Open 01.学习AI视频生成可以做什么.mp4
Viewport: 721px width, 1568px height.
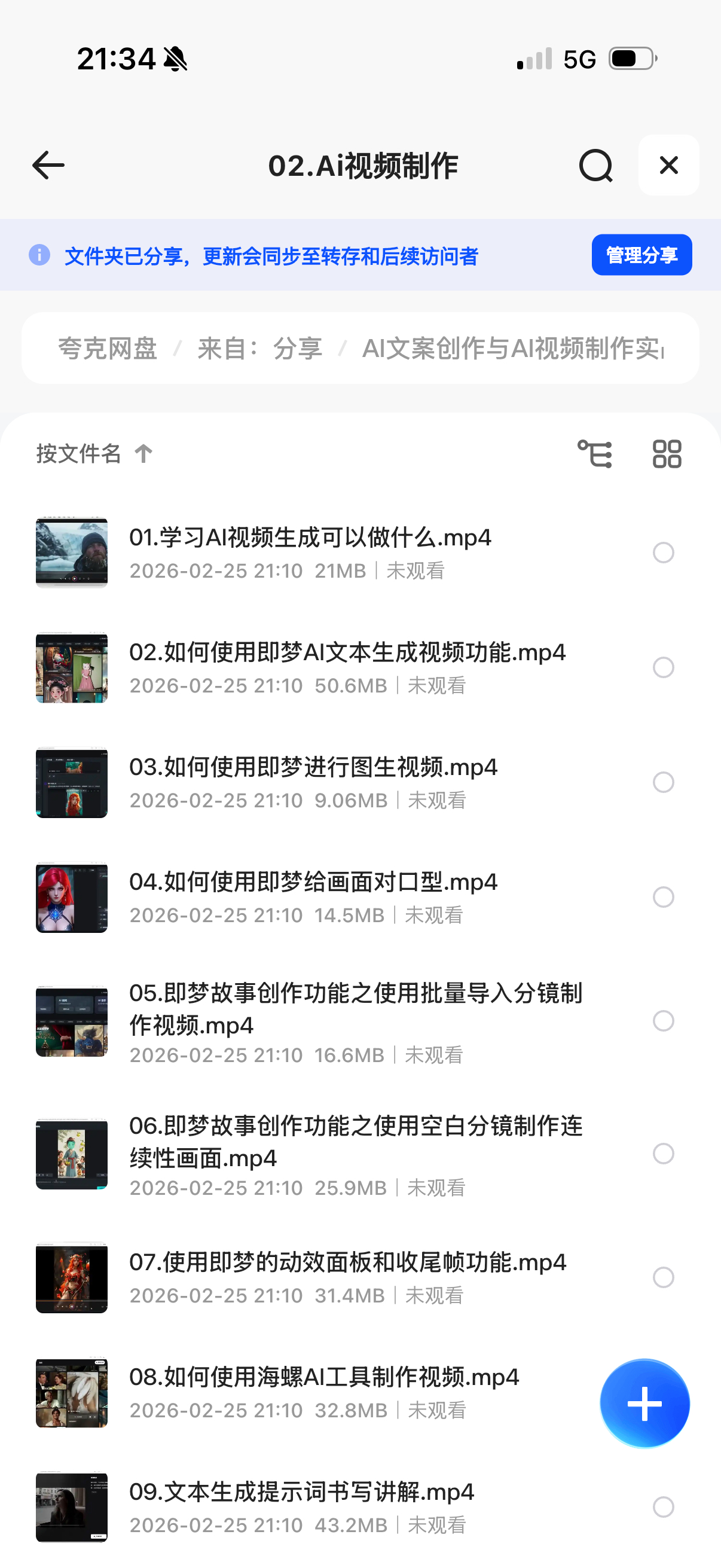pos(310,538)
